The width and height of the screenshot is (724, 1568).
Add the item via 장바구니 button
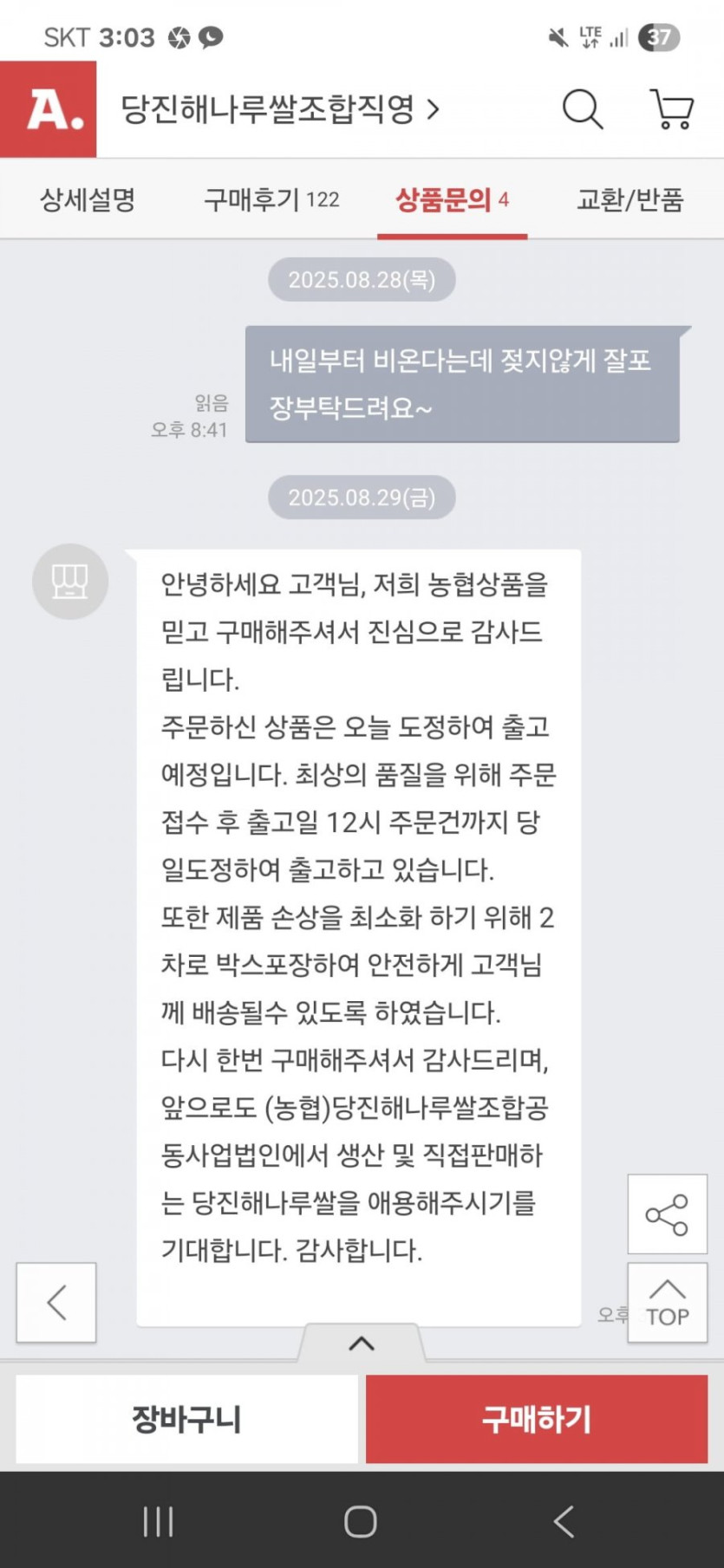[x=186, y=1419]
